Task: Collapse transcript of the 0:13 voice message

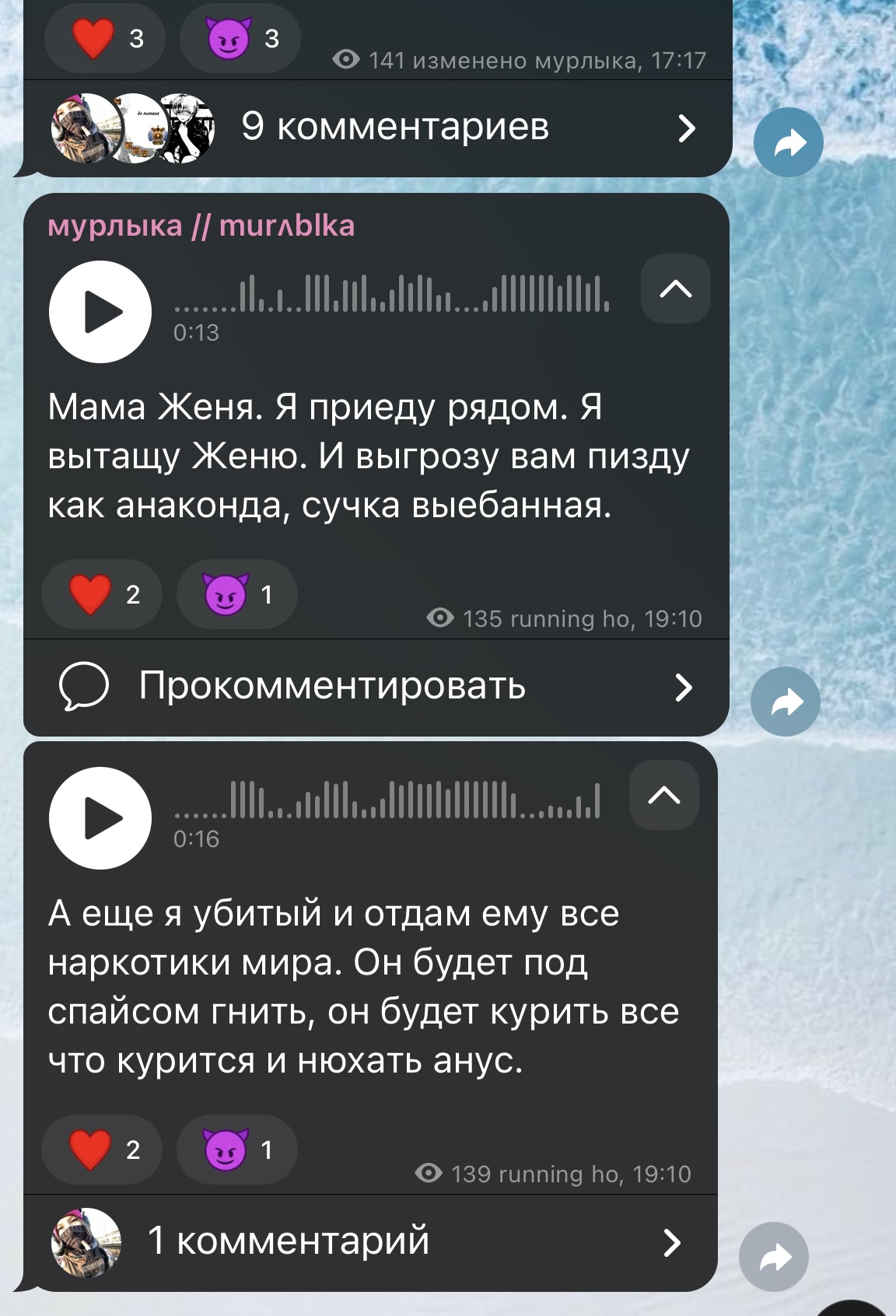Action: [x=675, y=289]
